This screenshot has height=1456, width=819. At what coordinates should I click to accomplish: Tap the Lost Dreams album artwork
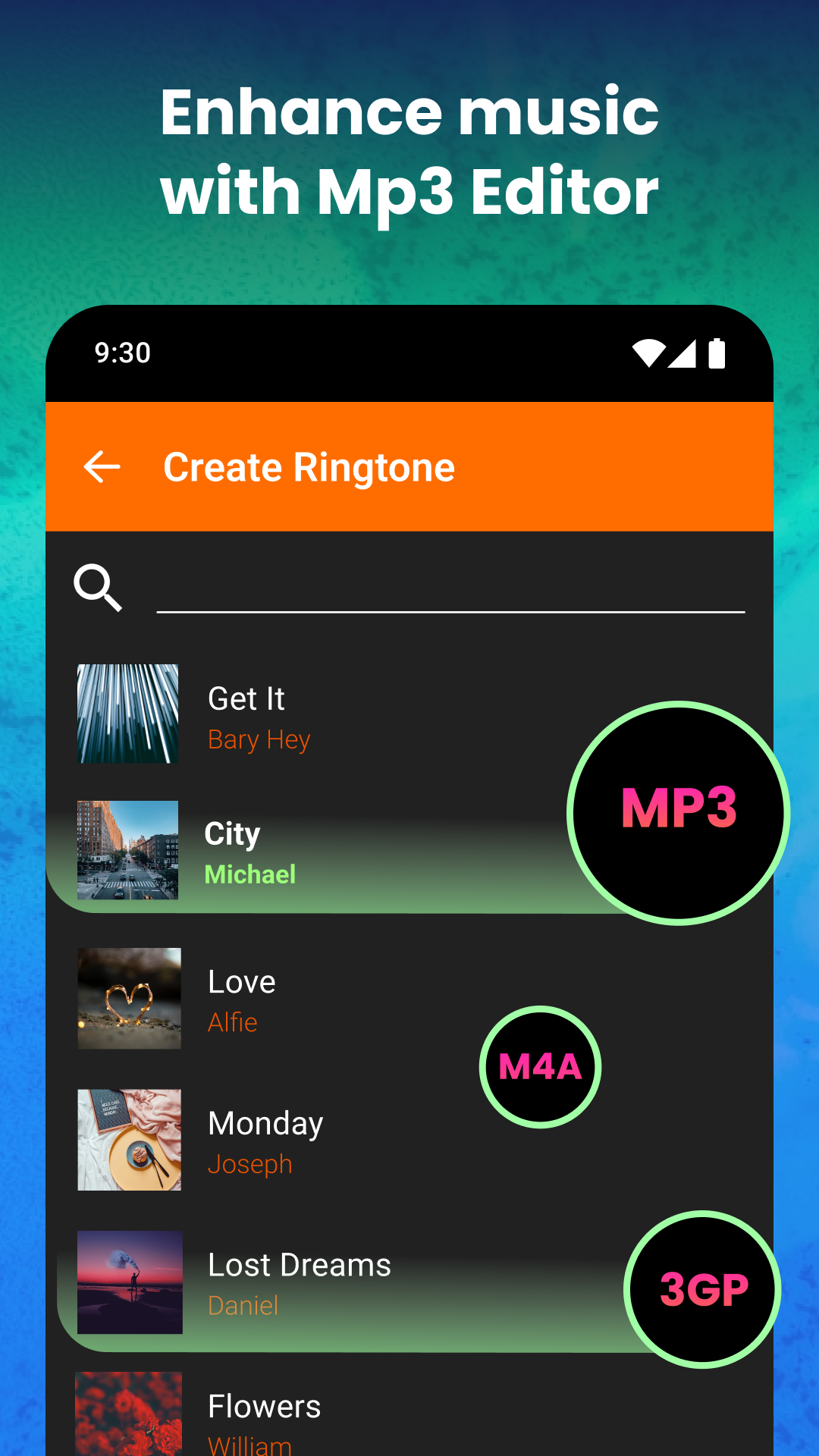point(129,1282)
